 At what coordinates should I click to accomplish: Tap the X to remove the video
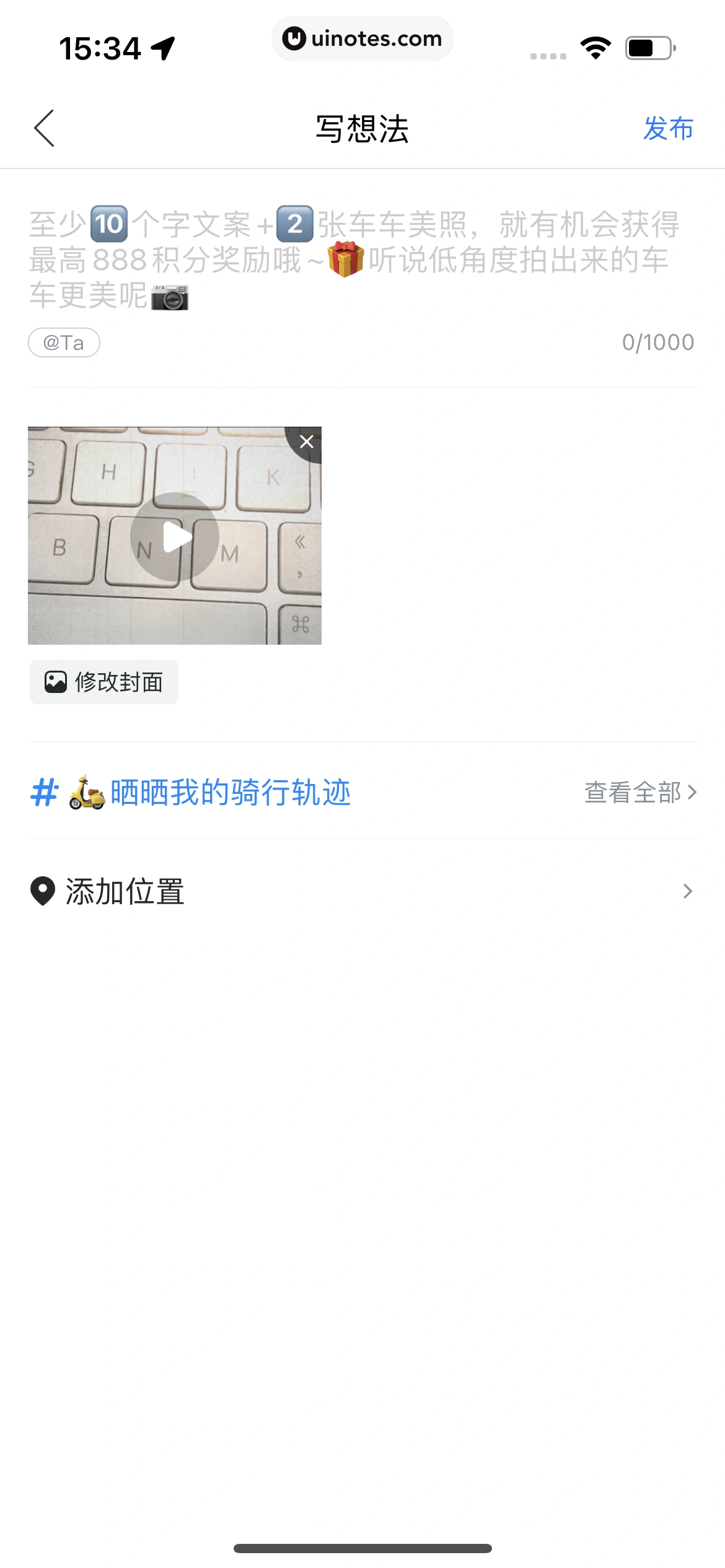305,441
